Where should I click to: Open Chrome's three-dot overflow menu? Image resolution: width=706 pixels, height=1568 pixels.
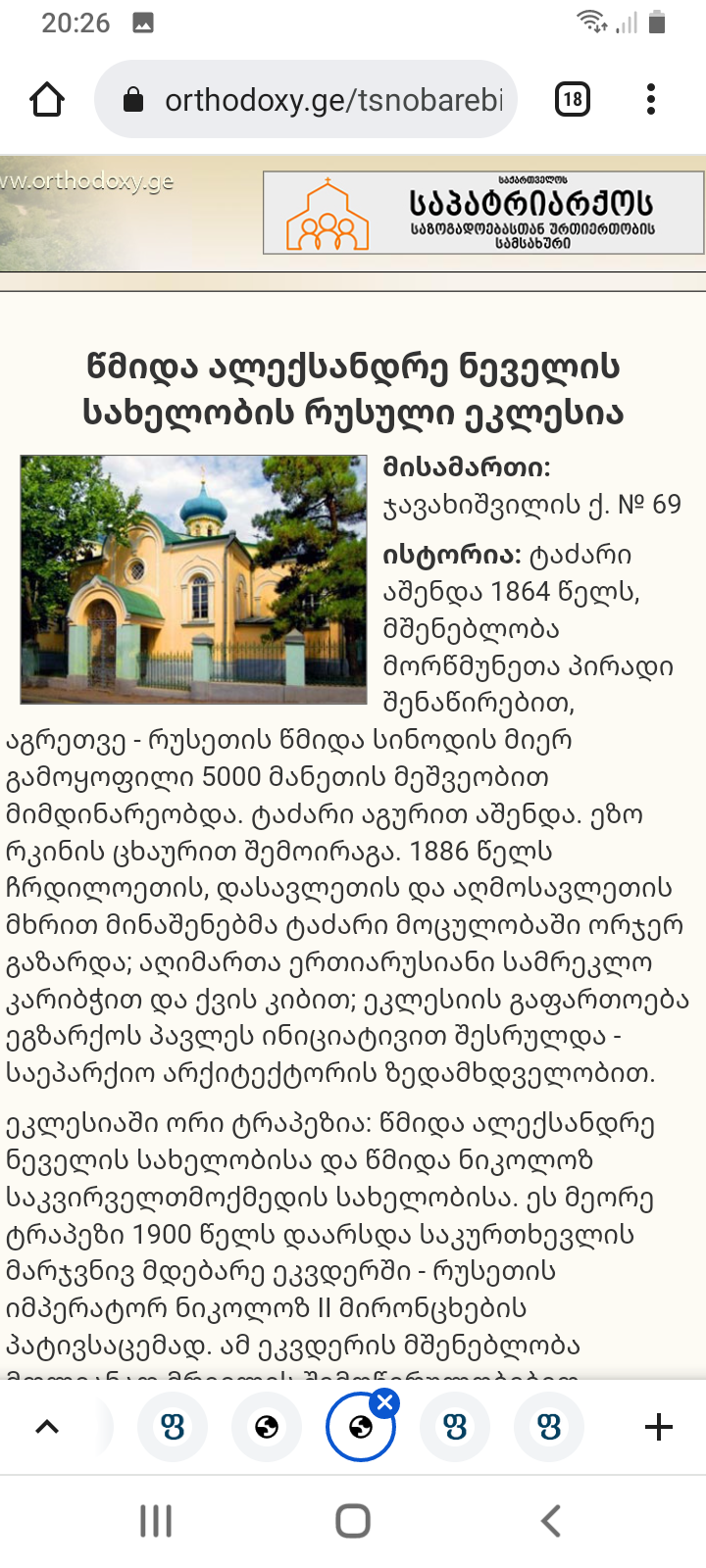650,98
